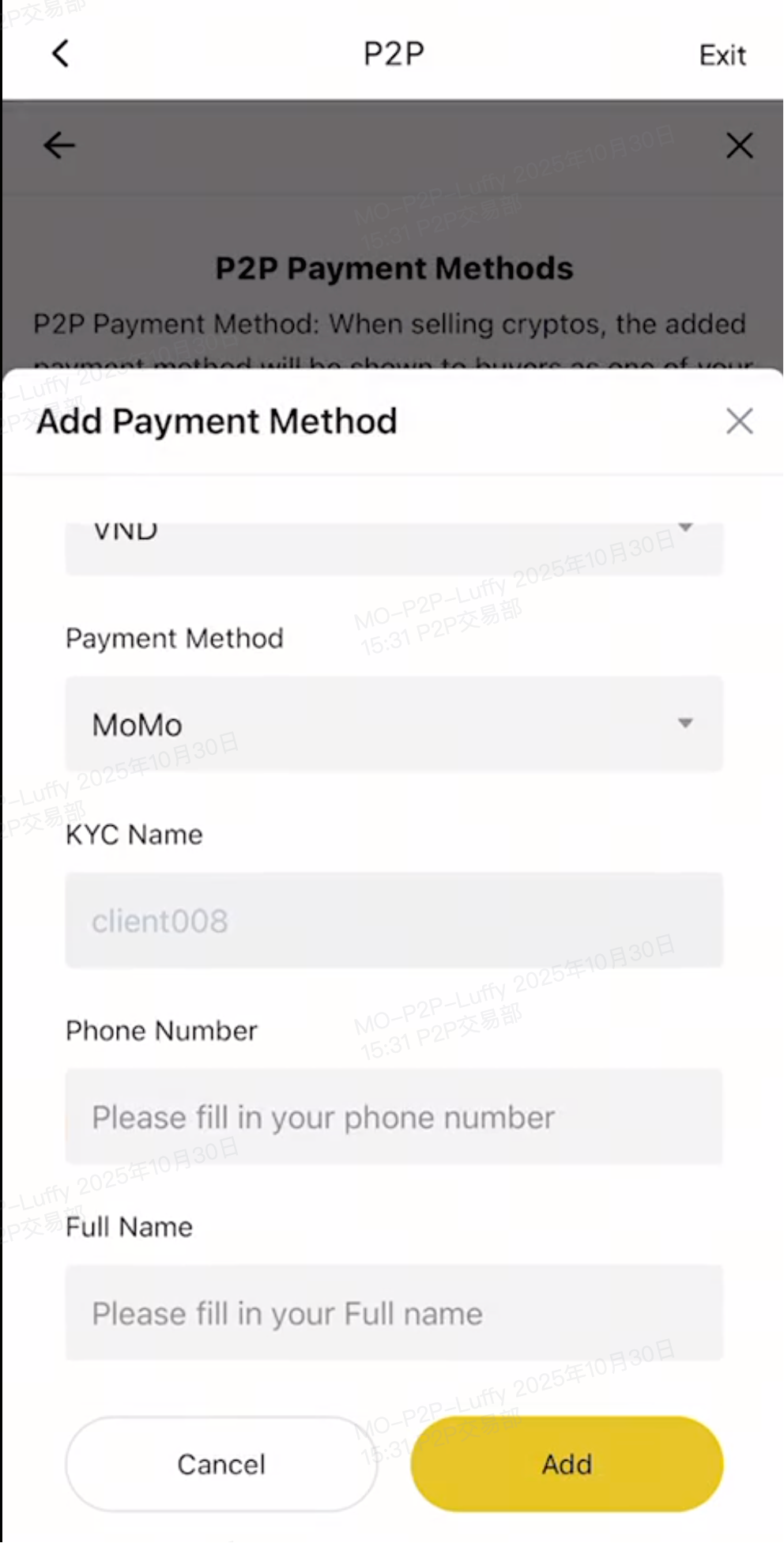Image resolution: width=784 pixels, height=1543 pixels.
Task: Cancel adding the payment method
Action: [x=221, y=1464]
